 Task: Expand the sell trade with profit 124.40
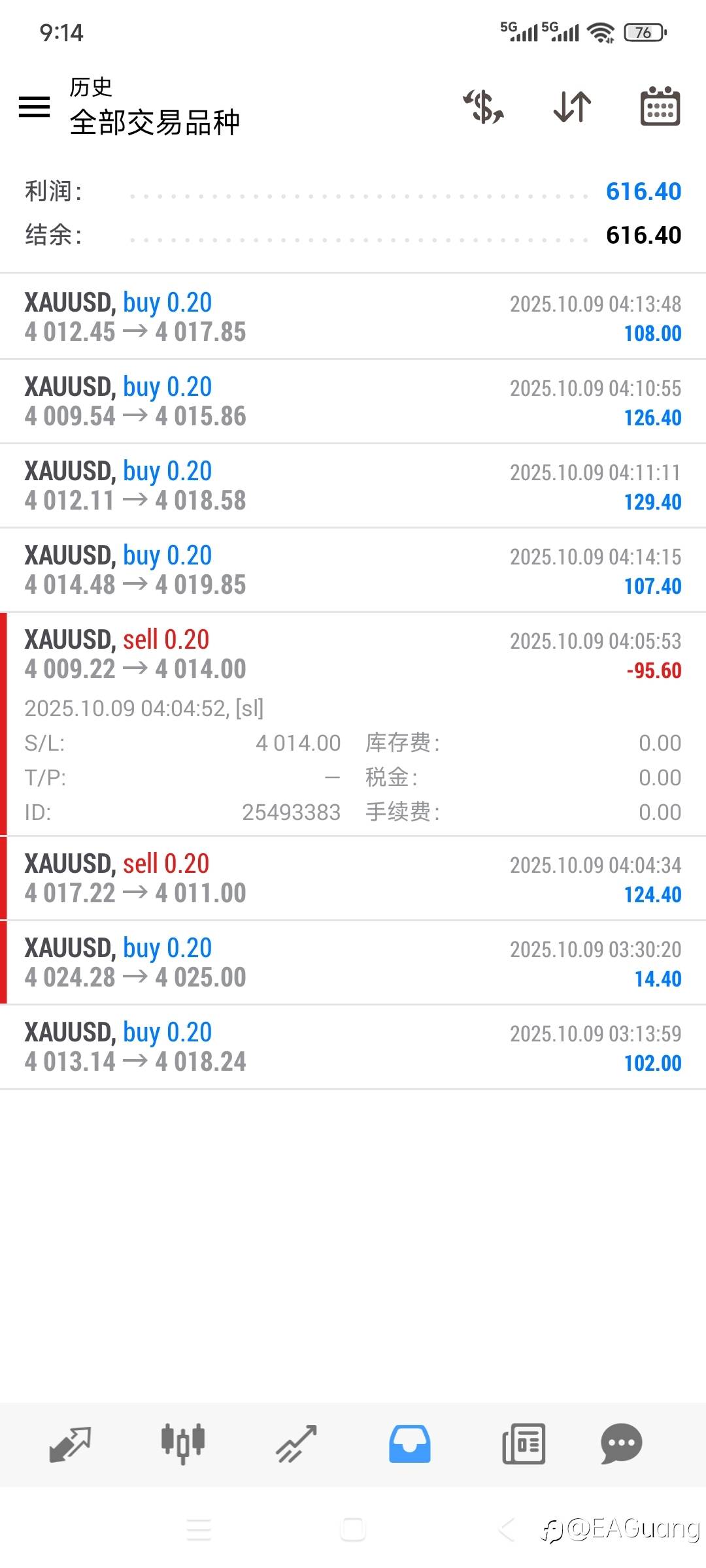pos(353,878)
